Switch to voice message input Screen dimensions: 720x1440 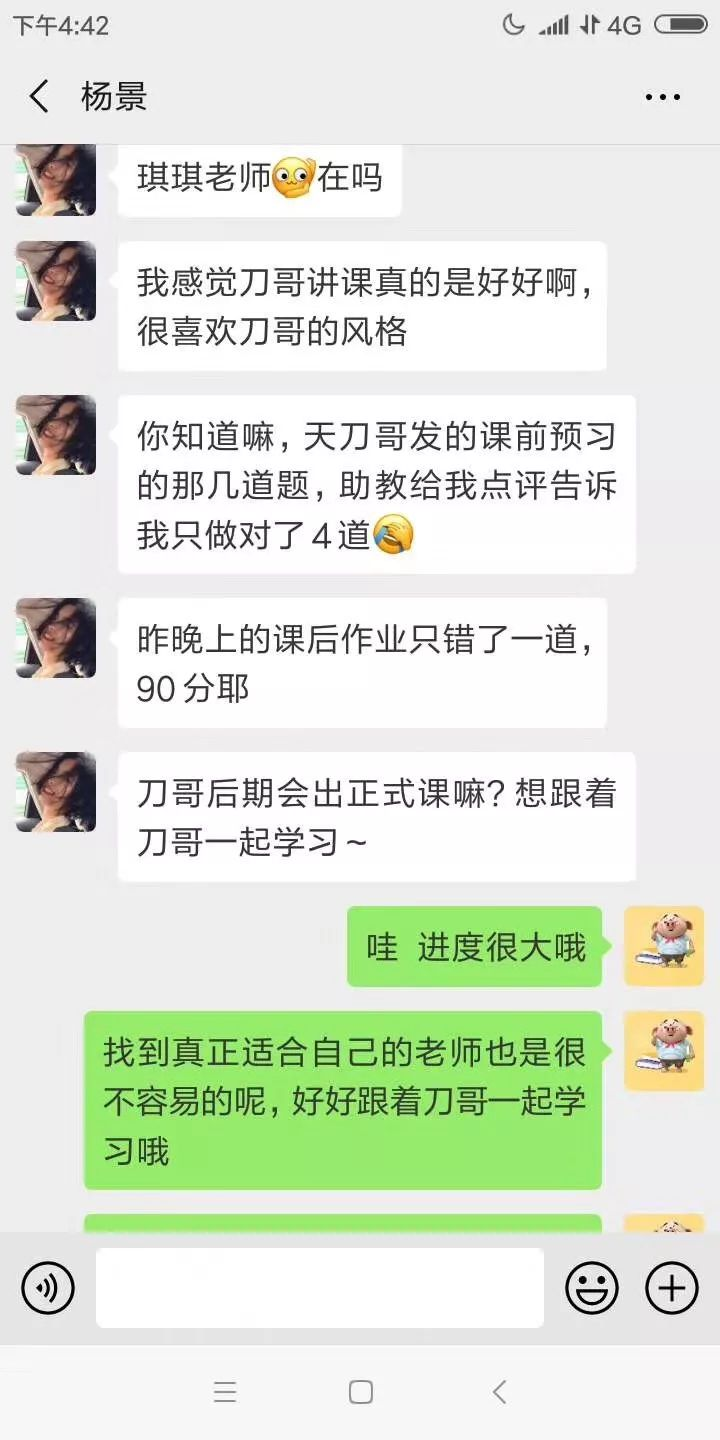click(48, 1287)
